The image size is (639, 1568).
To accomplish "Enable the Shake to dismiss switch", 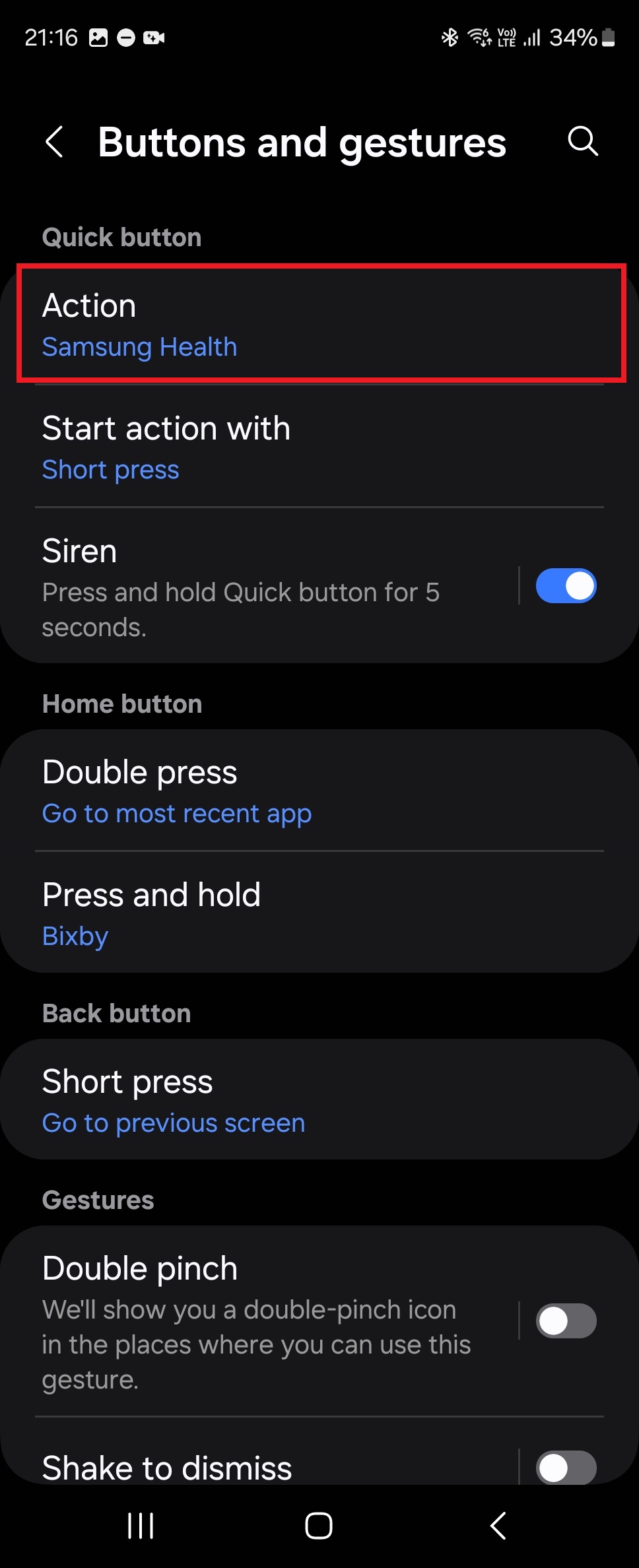I will (566, 1467).
